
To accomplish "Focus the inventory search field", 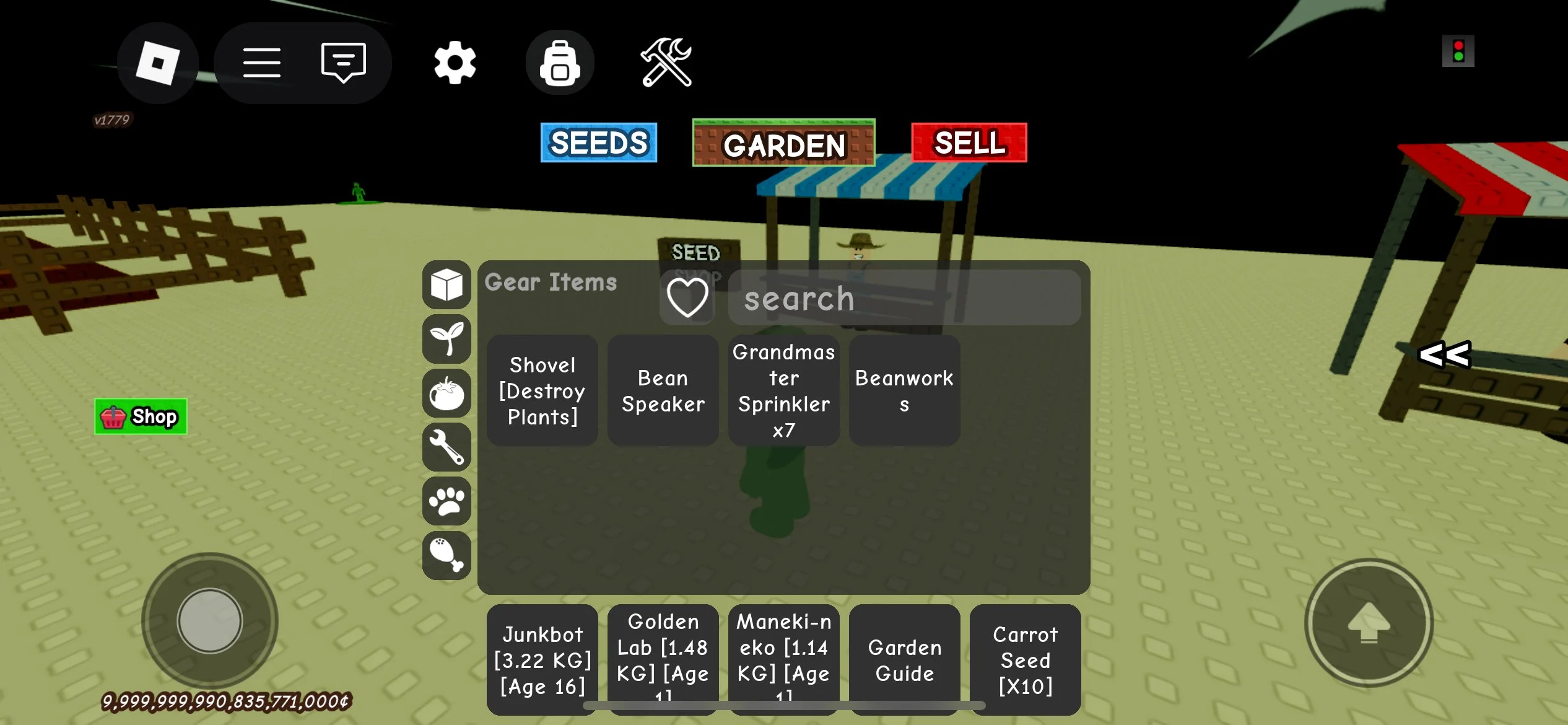I will [904, 298].
